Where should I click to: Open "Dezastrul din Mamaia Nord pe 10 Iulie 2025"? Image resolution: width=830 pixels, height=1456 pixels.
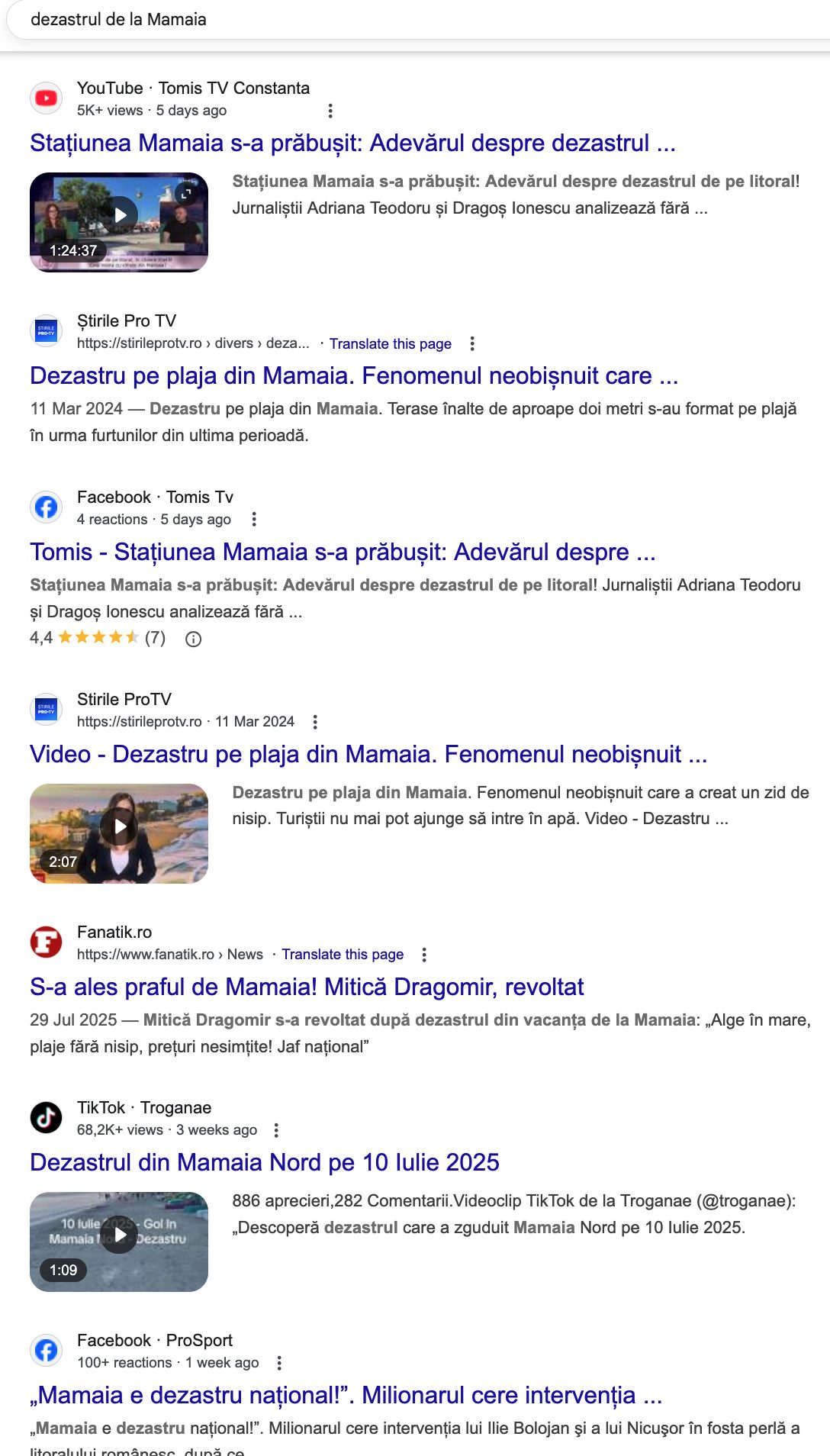tap(265, 1162)
